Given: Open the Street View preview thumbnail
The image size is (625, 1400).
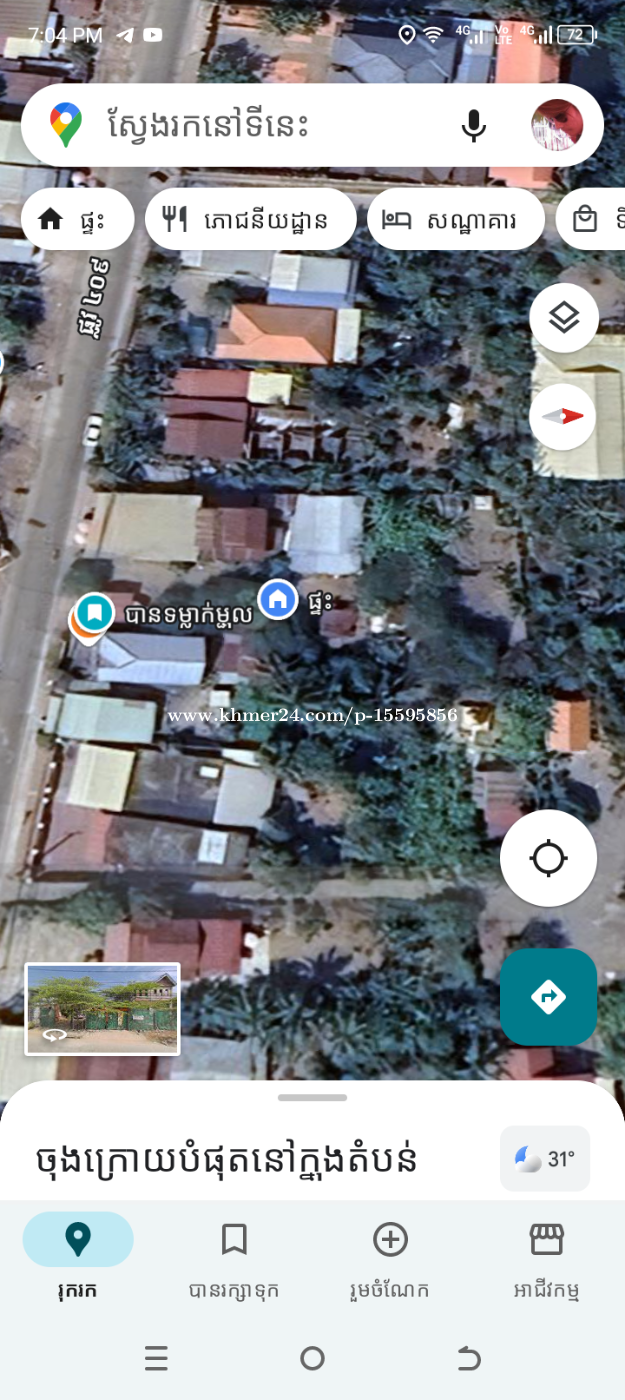Looking at the screenshot, I should [103, 1008].
